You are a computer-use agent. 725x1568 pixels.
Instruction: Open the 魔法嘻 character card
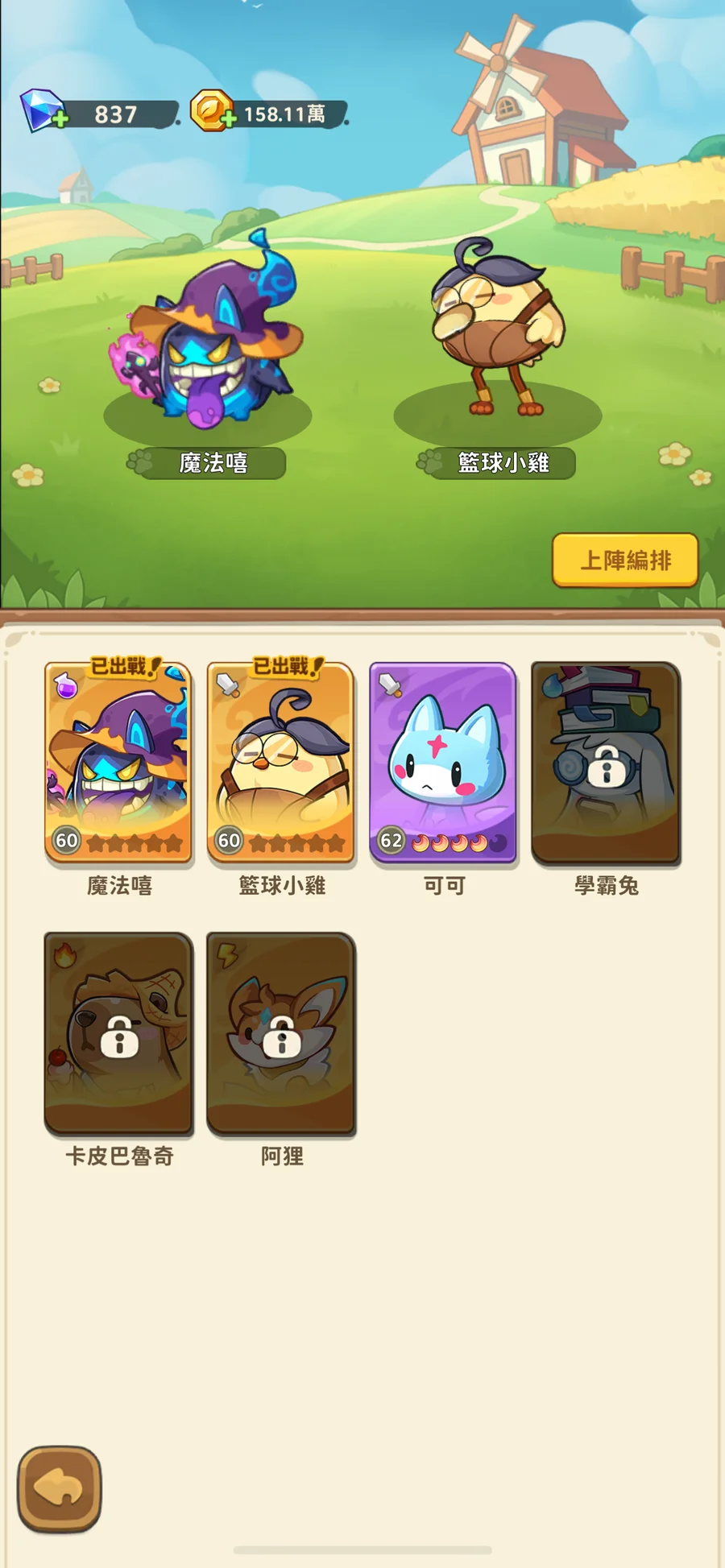coord(118,763)
